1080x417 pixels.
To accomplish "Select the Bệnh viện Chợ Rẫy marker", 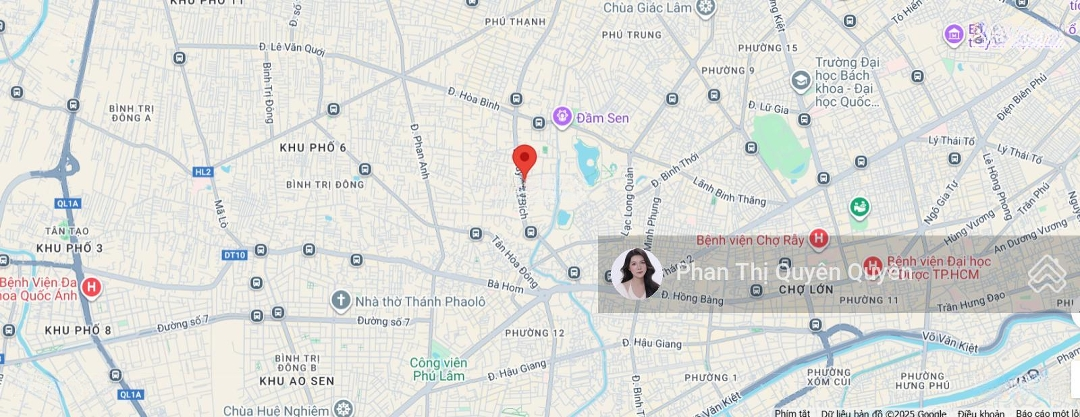I will (819, 239).
